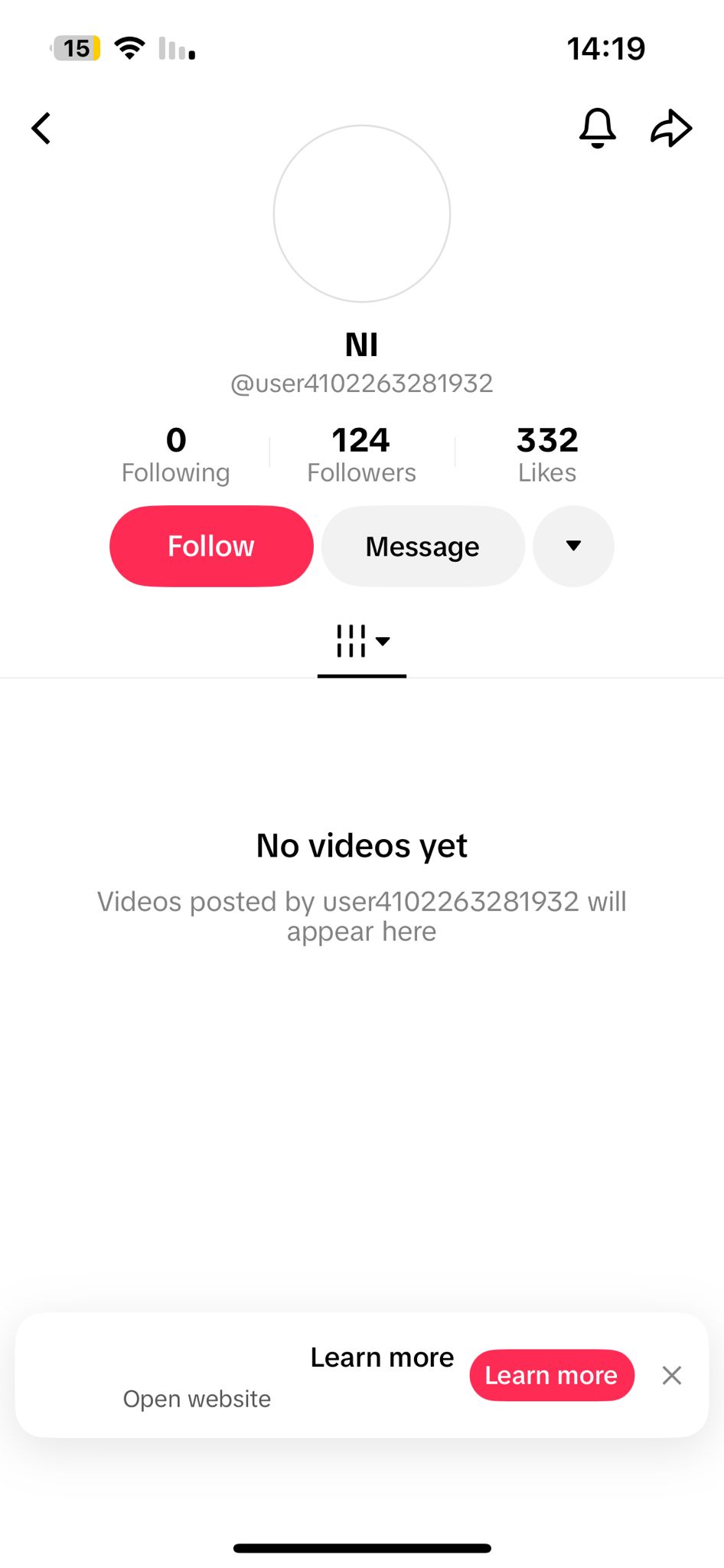Open the videos grid sort tab
The height and width of the screenshot is (1568, 724).
click(x=362, y=642)
